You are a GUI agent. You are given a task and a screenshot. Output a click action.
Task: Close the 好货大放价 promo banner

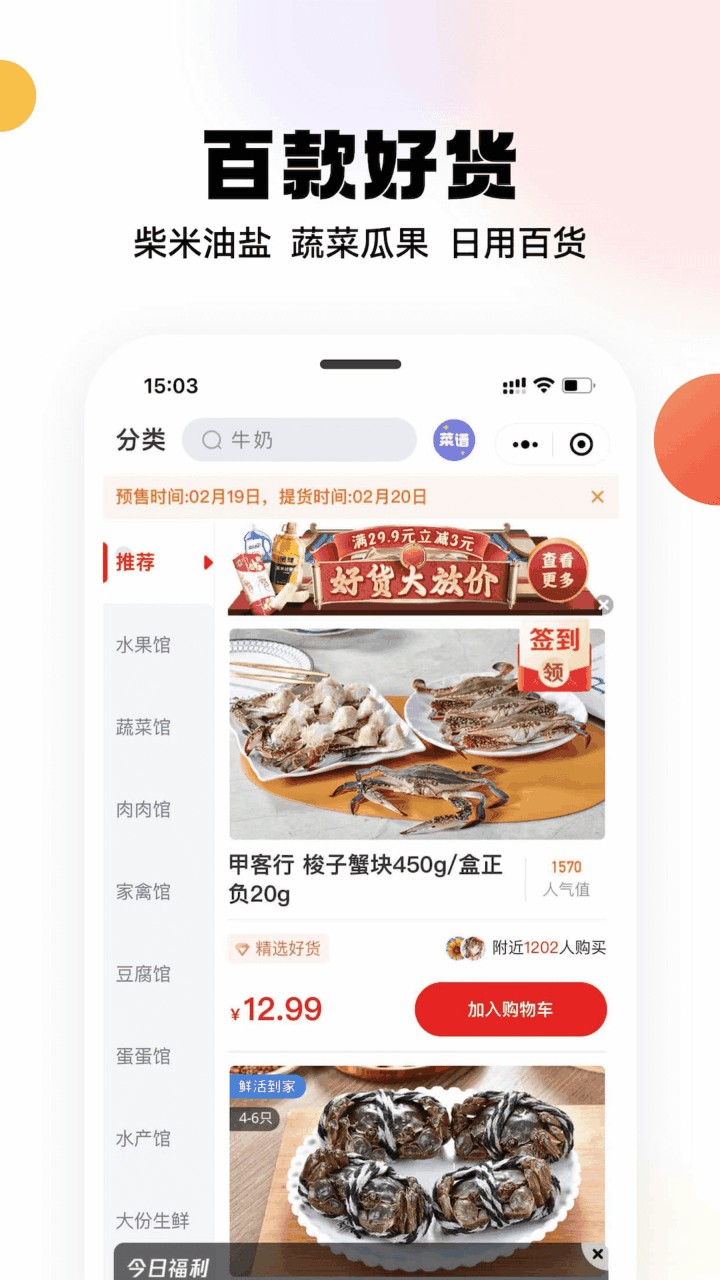click(x=605, y=604)
